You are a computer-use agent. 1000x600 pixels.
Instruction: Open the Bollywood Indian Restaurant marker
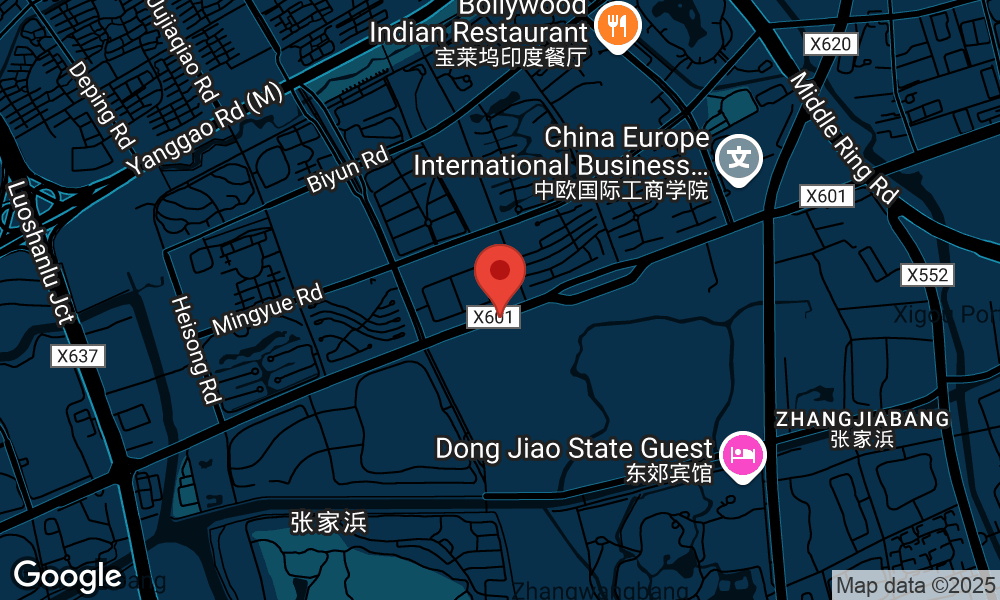point(618,26)
